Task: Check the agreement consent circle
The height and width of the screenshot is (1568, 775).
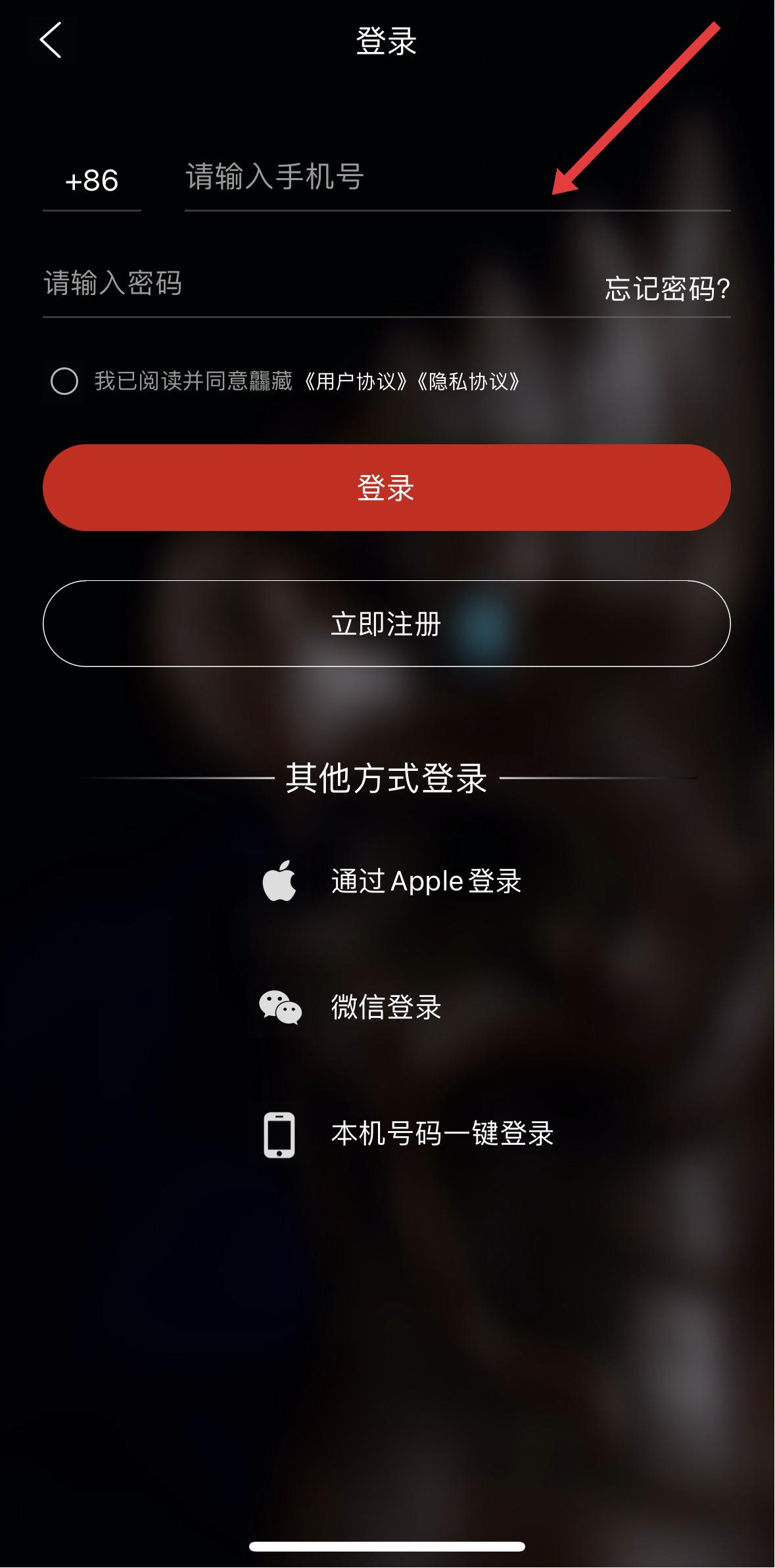Action: point(64,381)
